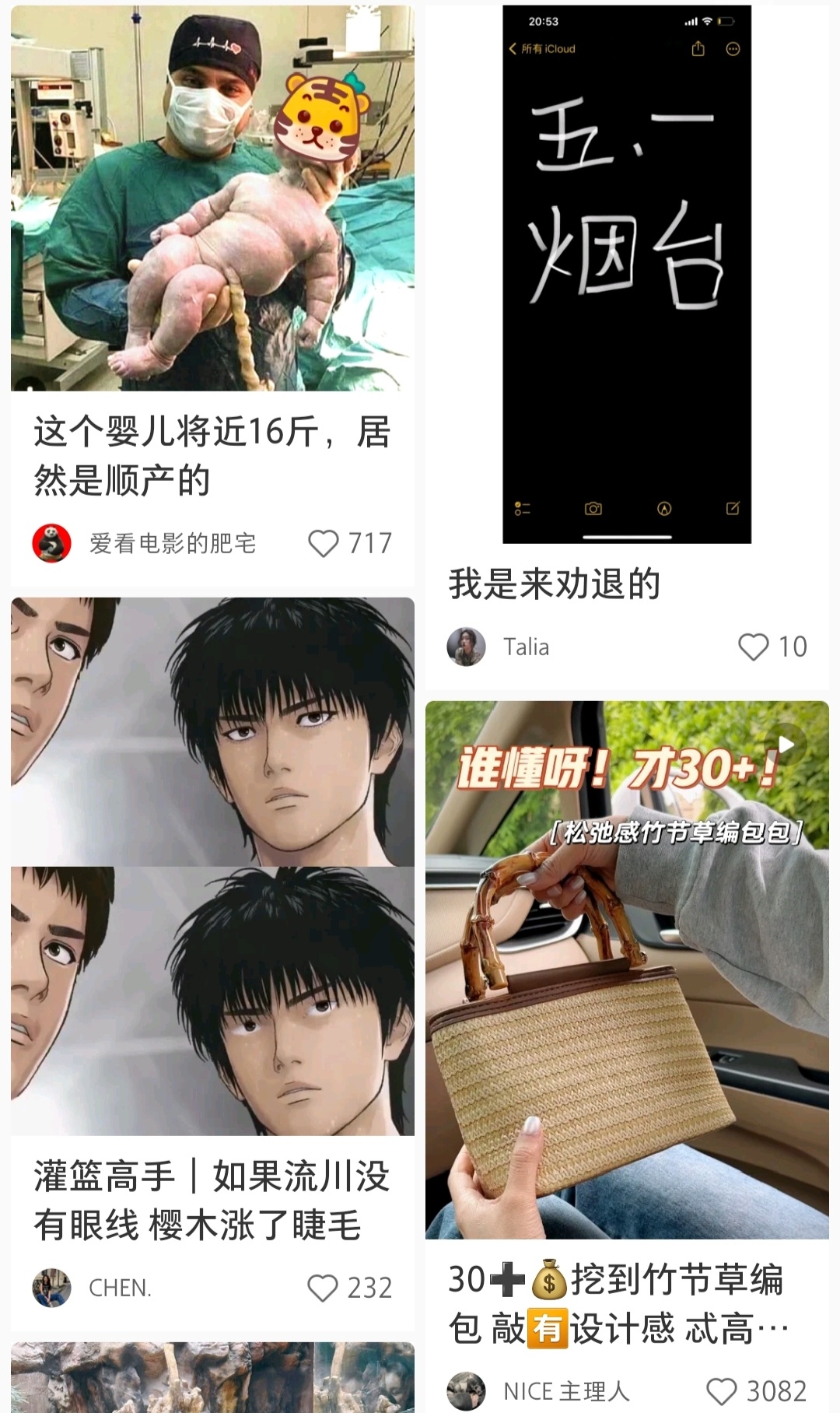840x1413 pixels.
Task: Open NICE 主理人's profile
Action: click(x=467, y=1391)
